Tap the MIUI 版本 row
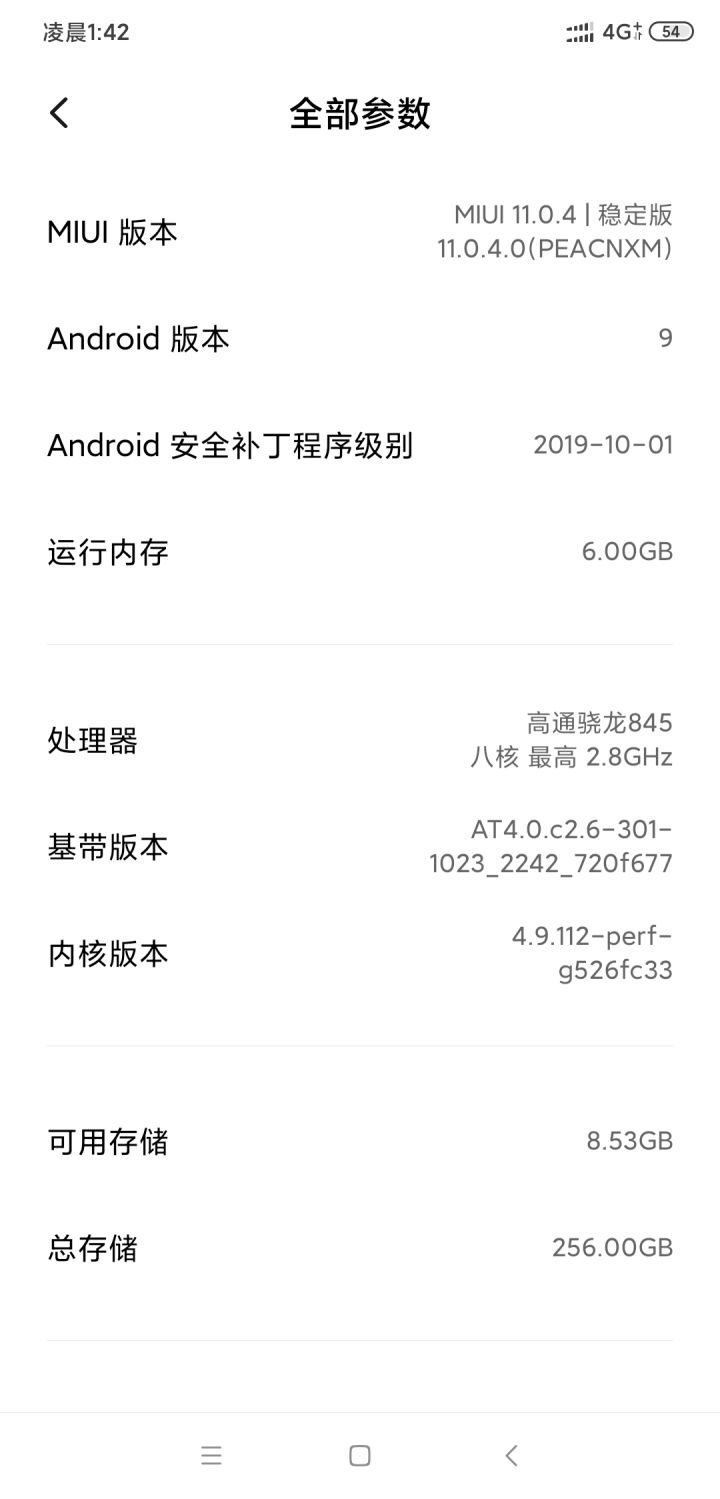 [360, 232]
